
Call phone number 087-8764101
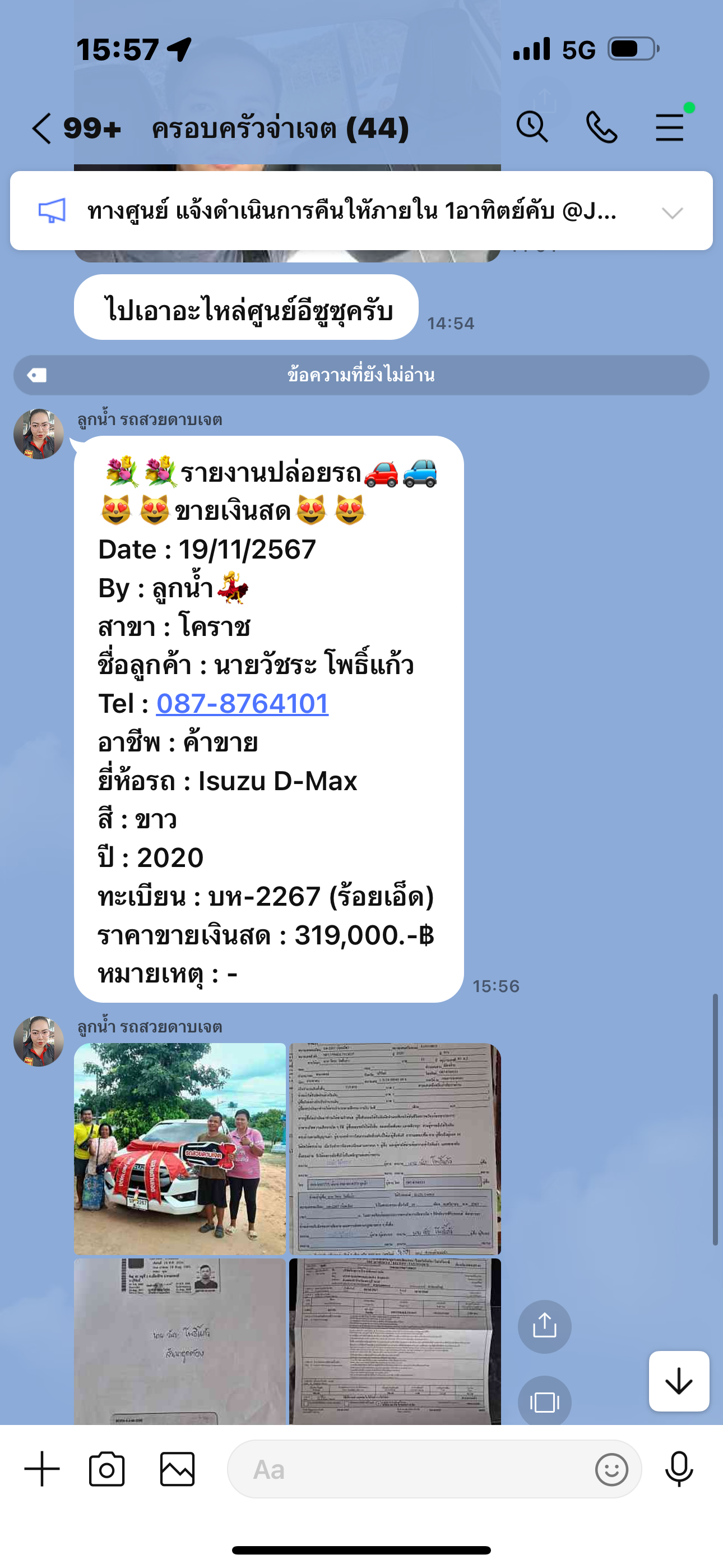[x=242, y=704]
